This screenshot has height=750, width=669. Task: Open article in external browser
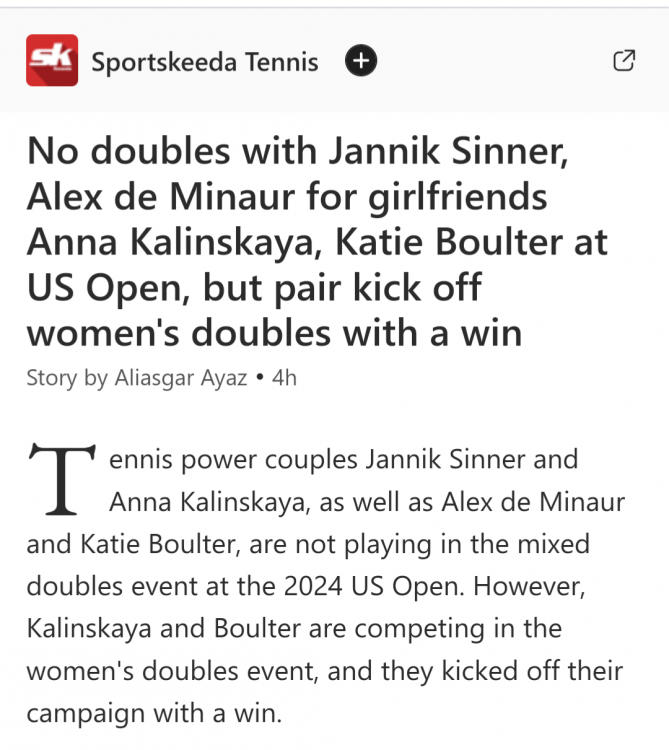pos(623,61)
